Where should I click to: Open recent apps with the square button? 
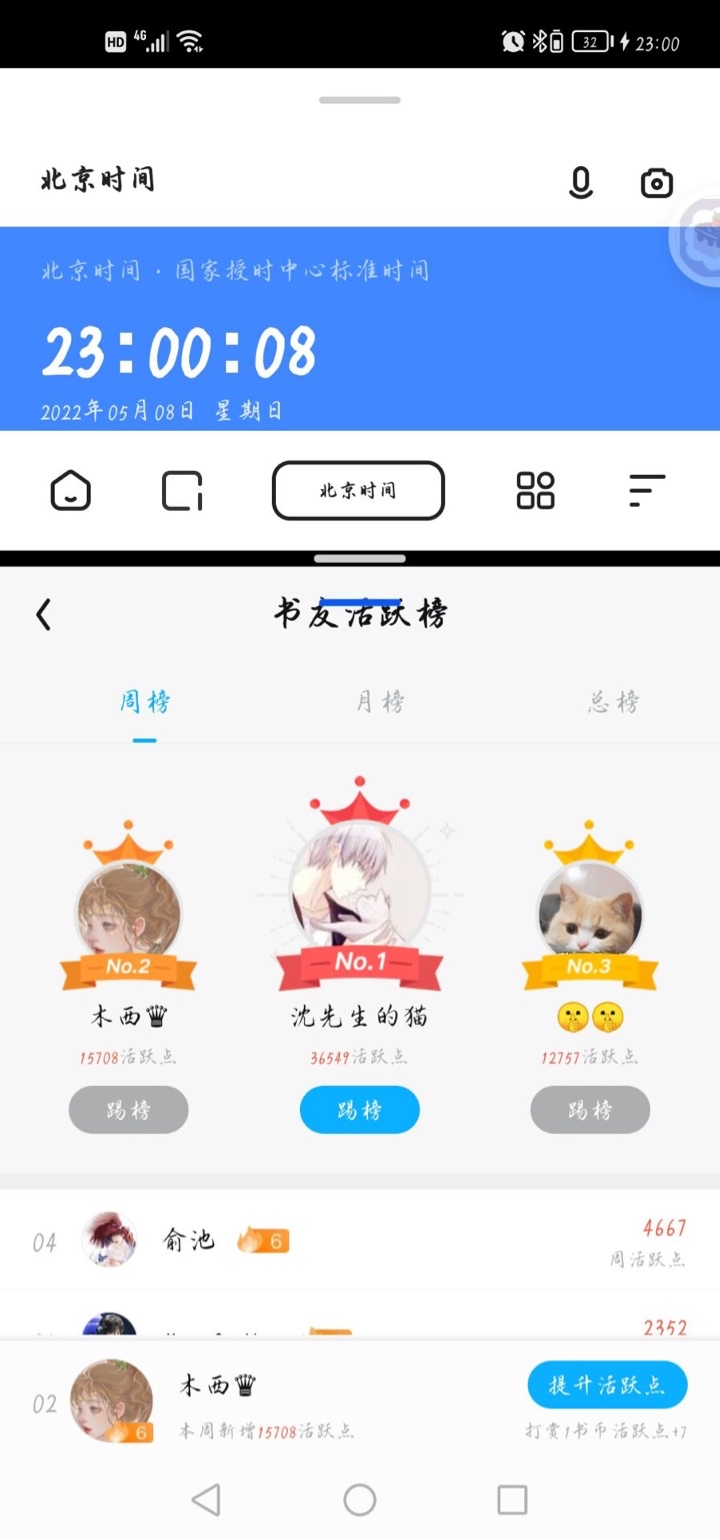[x=512, y=1499]
